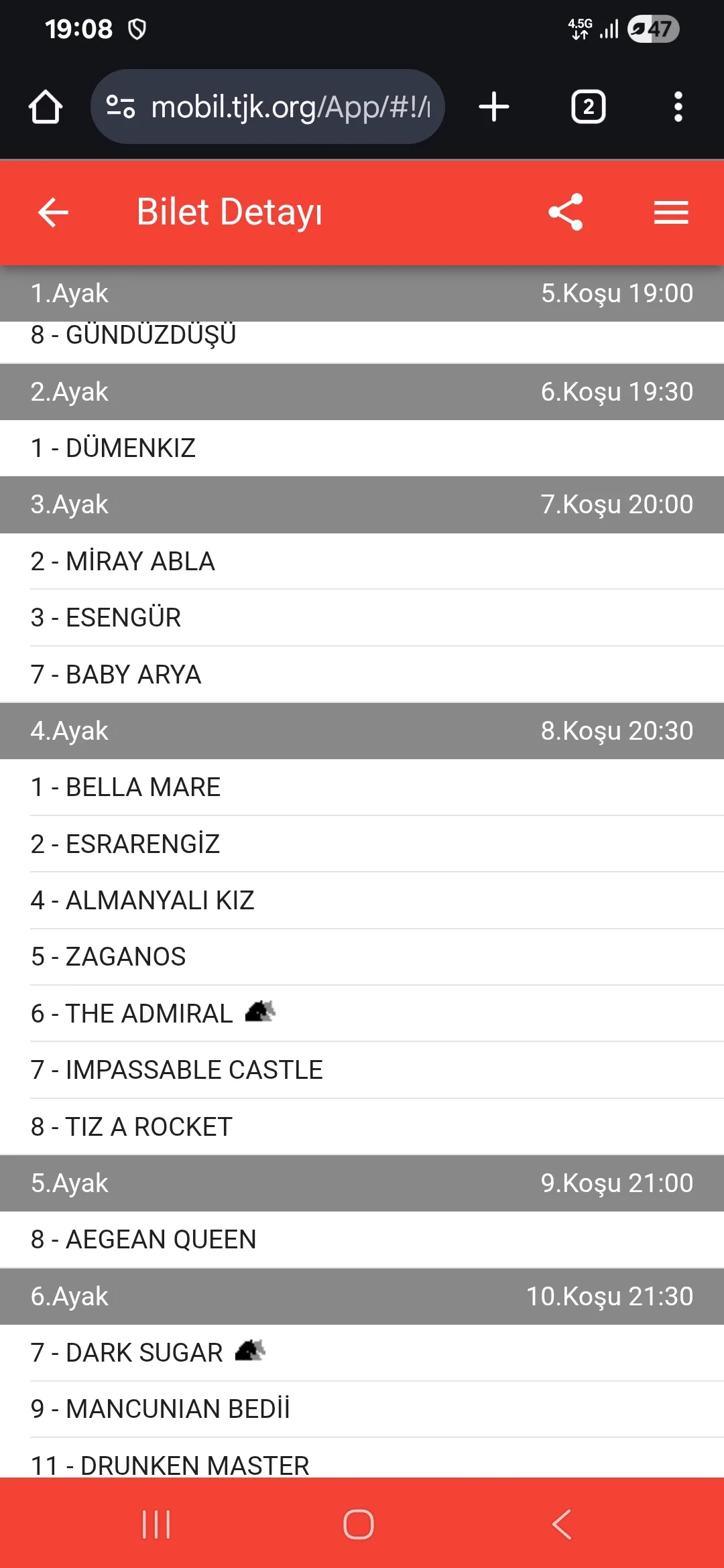Go to the browser home page

pos(46,107)
